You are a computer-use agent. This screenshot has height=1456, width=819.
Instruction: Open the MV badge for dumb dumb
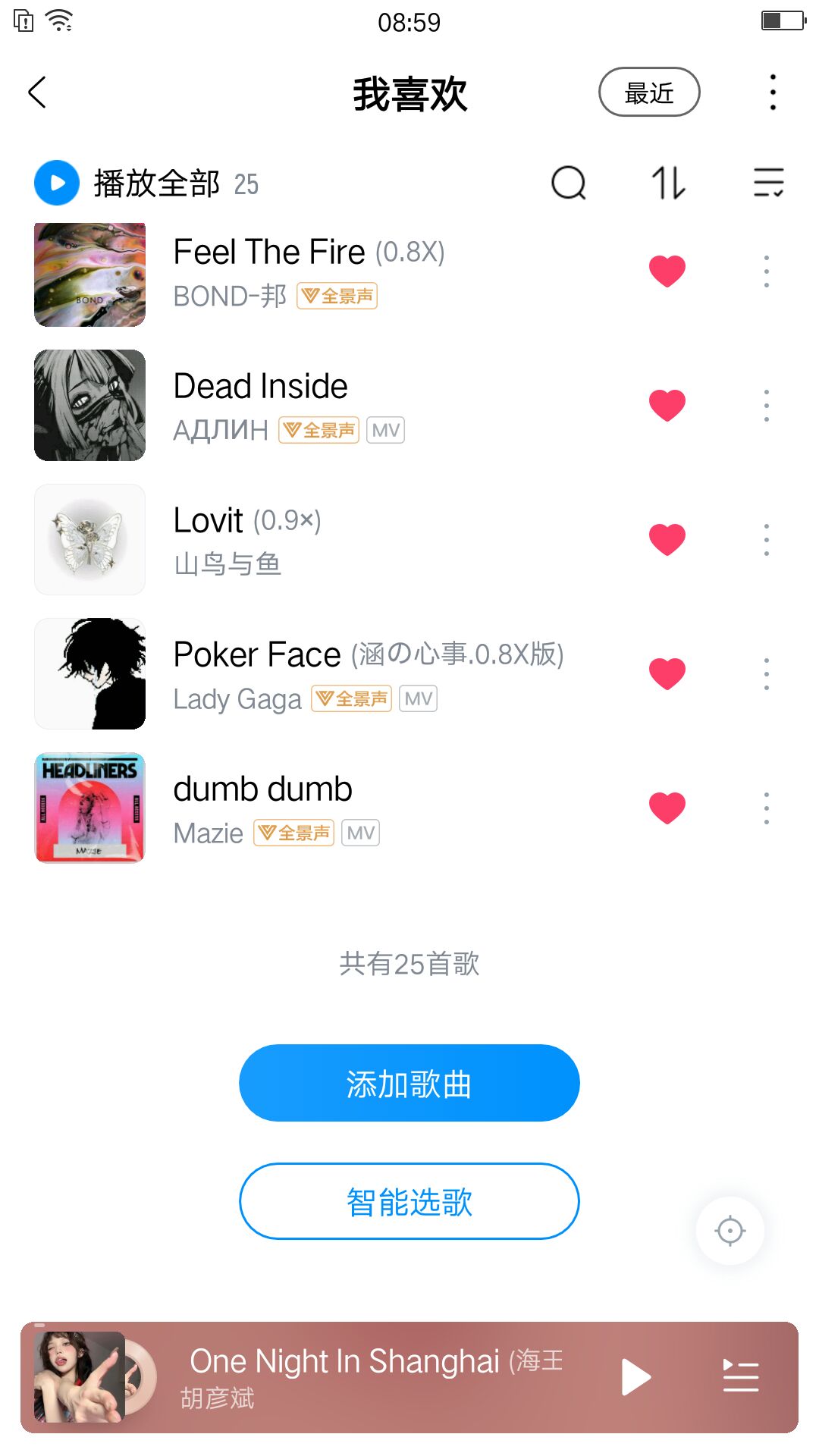click(x=360, y=833)
